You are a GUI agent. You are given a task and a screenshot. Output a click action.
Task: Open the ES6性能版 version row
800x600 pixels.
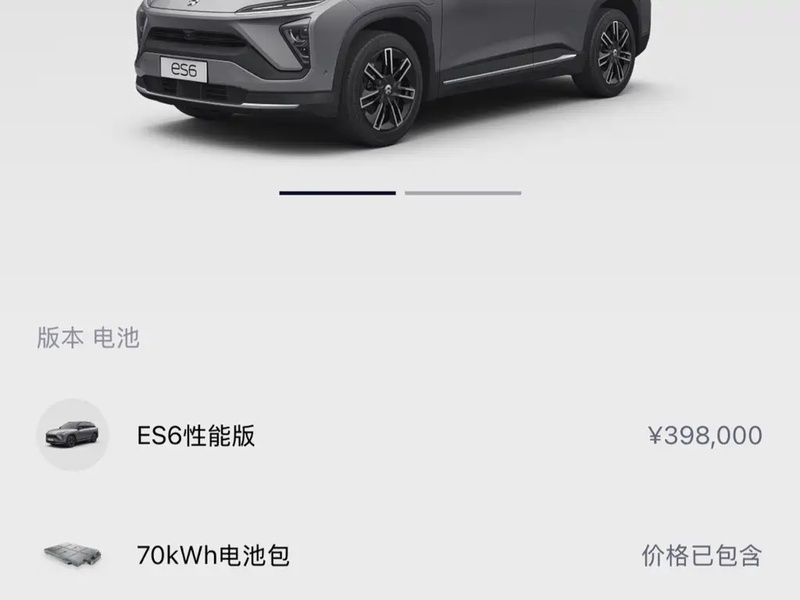[400, 436]
